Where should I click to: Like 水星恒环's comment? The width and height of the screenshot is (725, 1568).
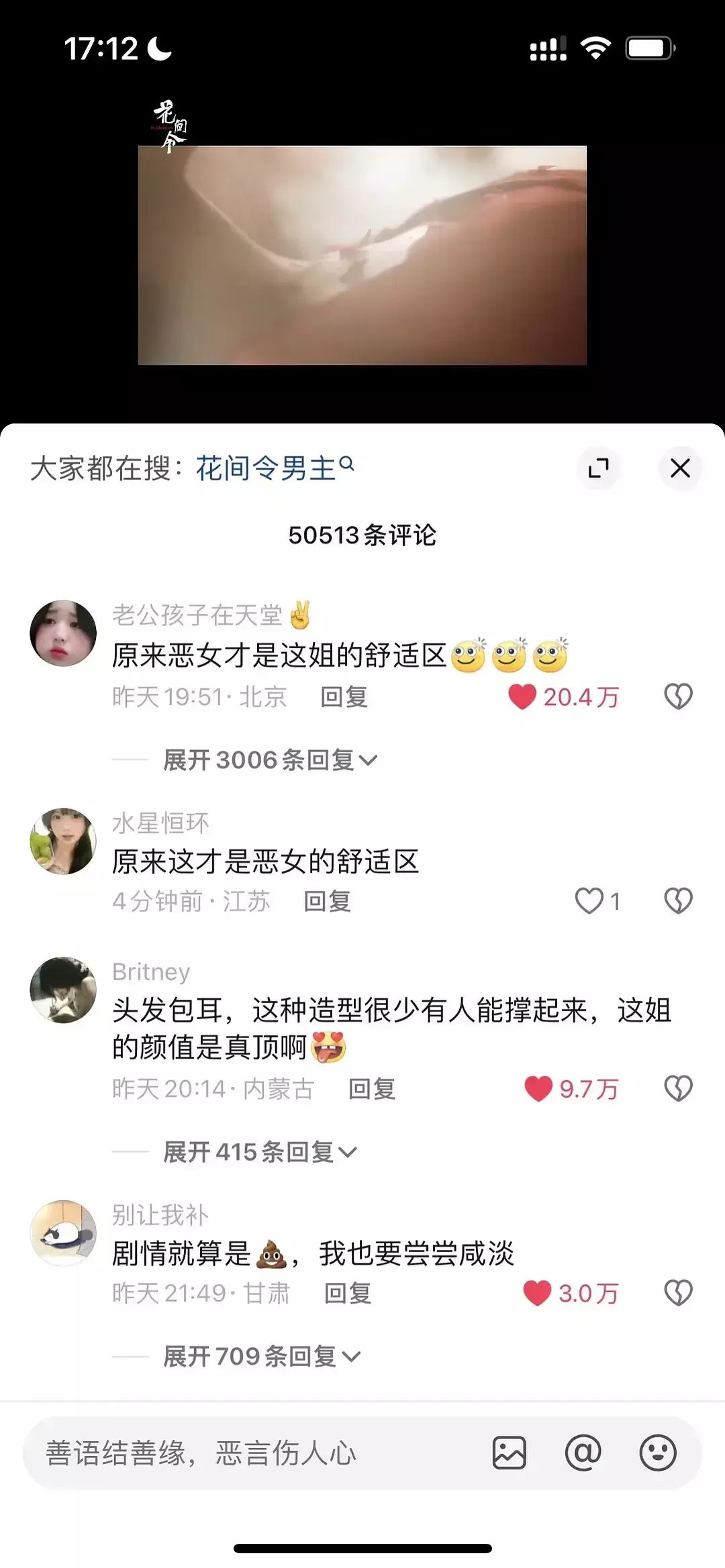click(589, 901)
